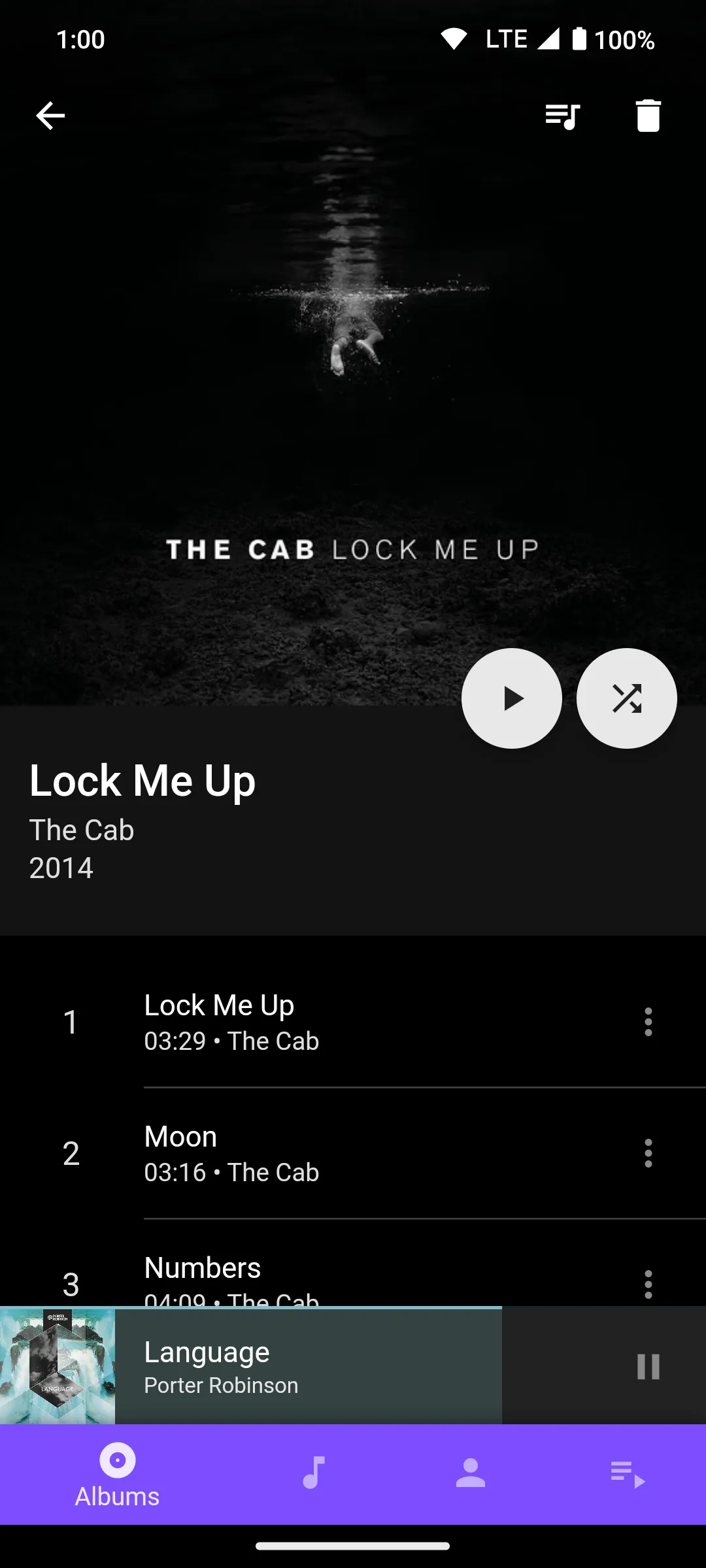
Task: Play the Lock Me Up album
Action: click(x=511, y=698)
